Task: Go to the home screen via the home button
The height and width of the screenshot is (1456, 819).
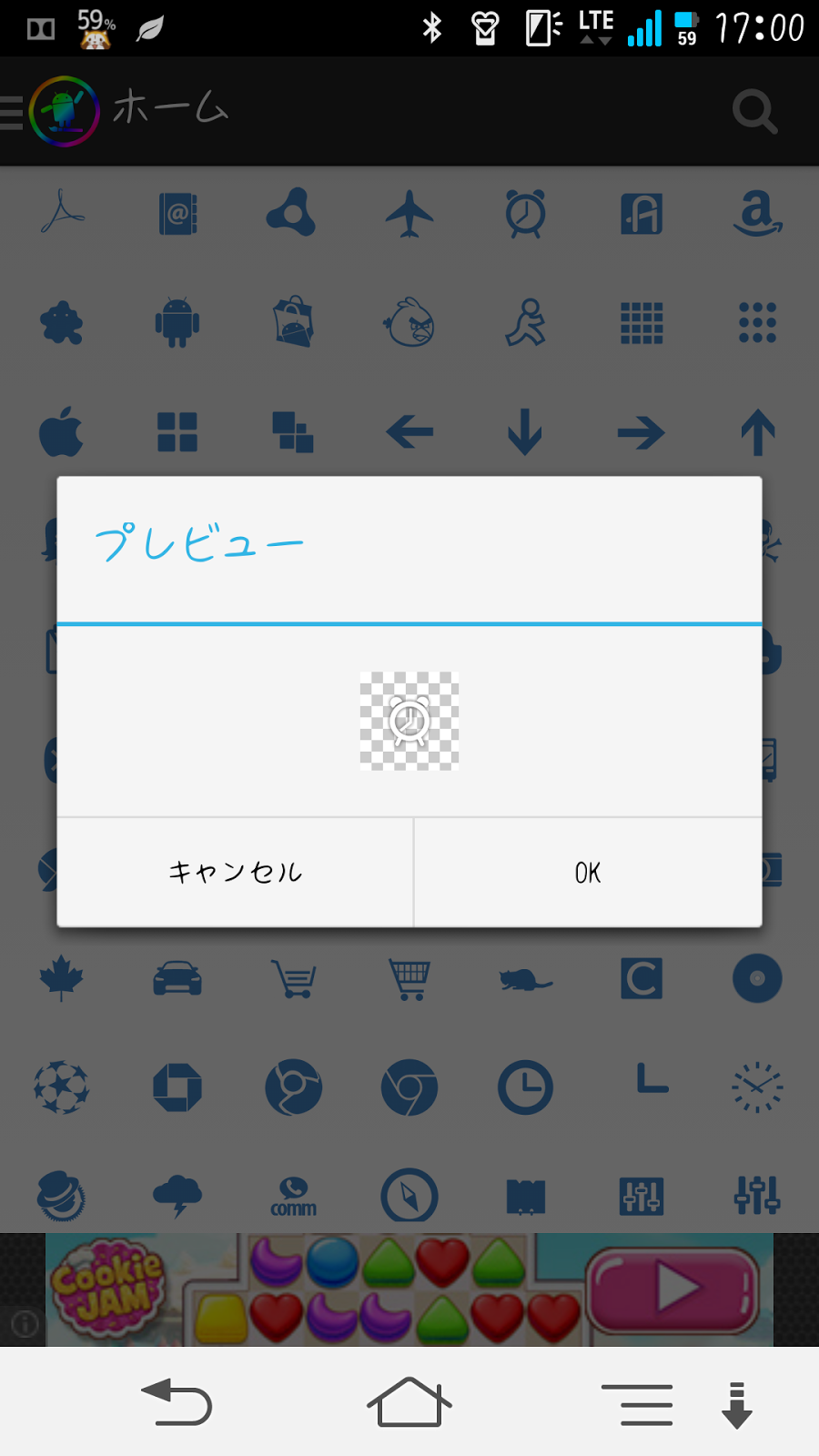Action: tap(409, 1402)
